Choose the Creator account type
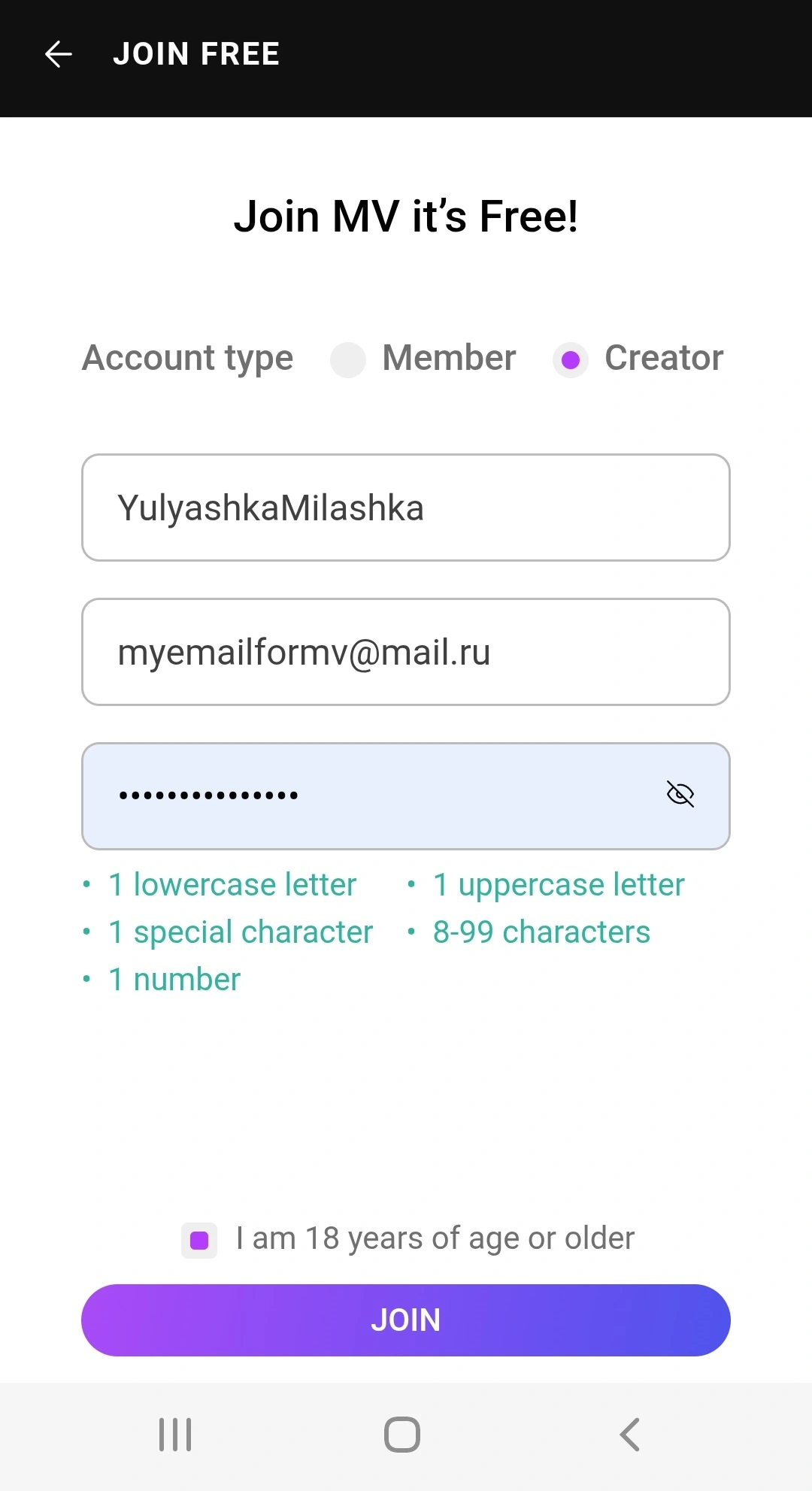The height and width of the screenshot is (1491, 812). click(571, 359)
